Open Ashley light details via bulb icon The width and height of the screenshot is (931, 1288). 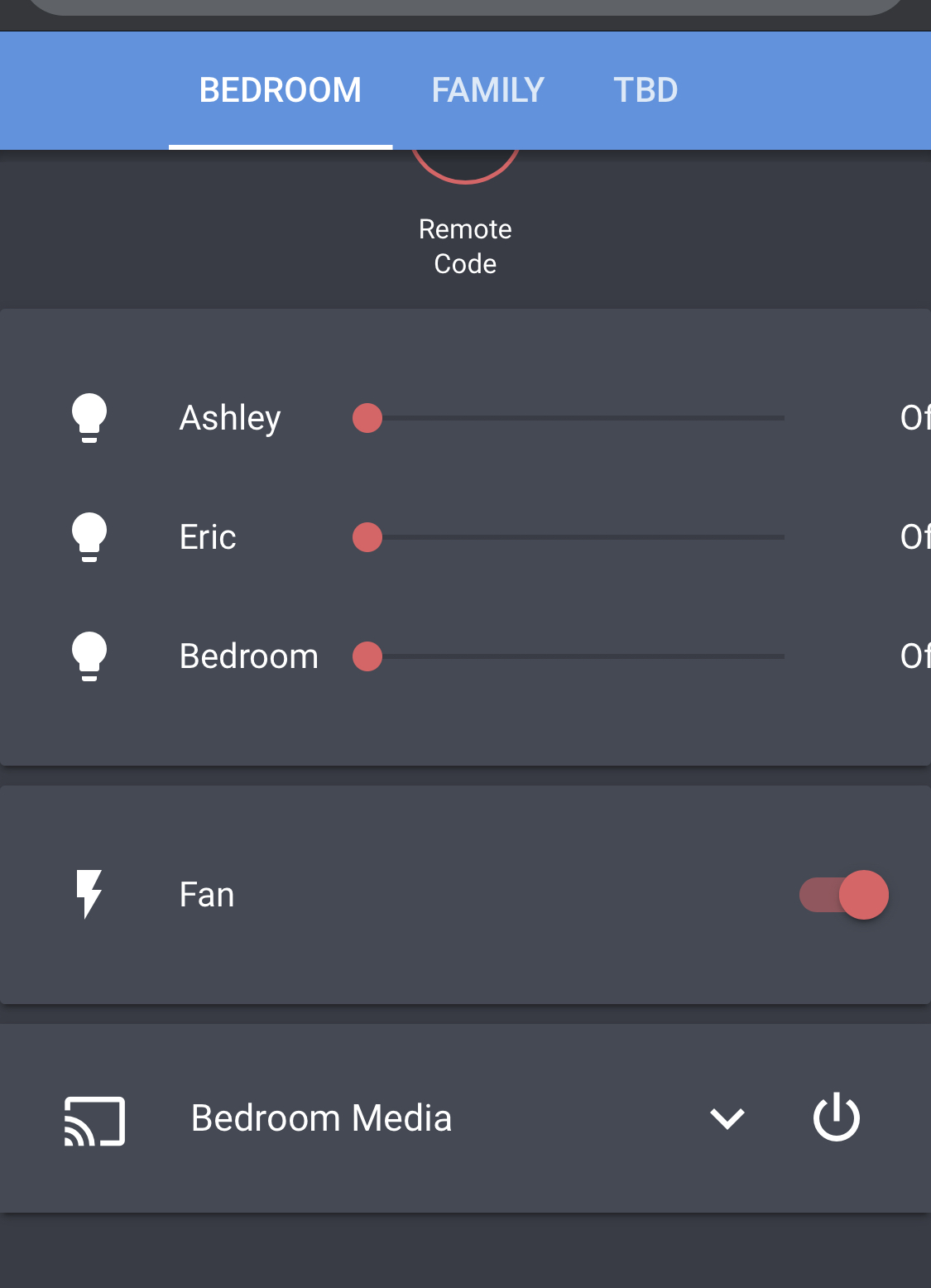[x=89, y=418]
